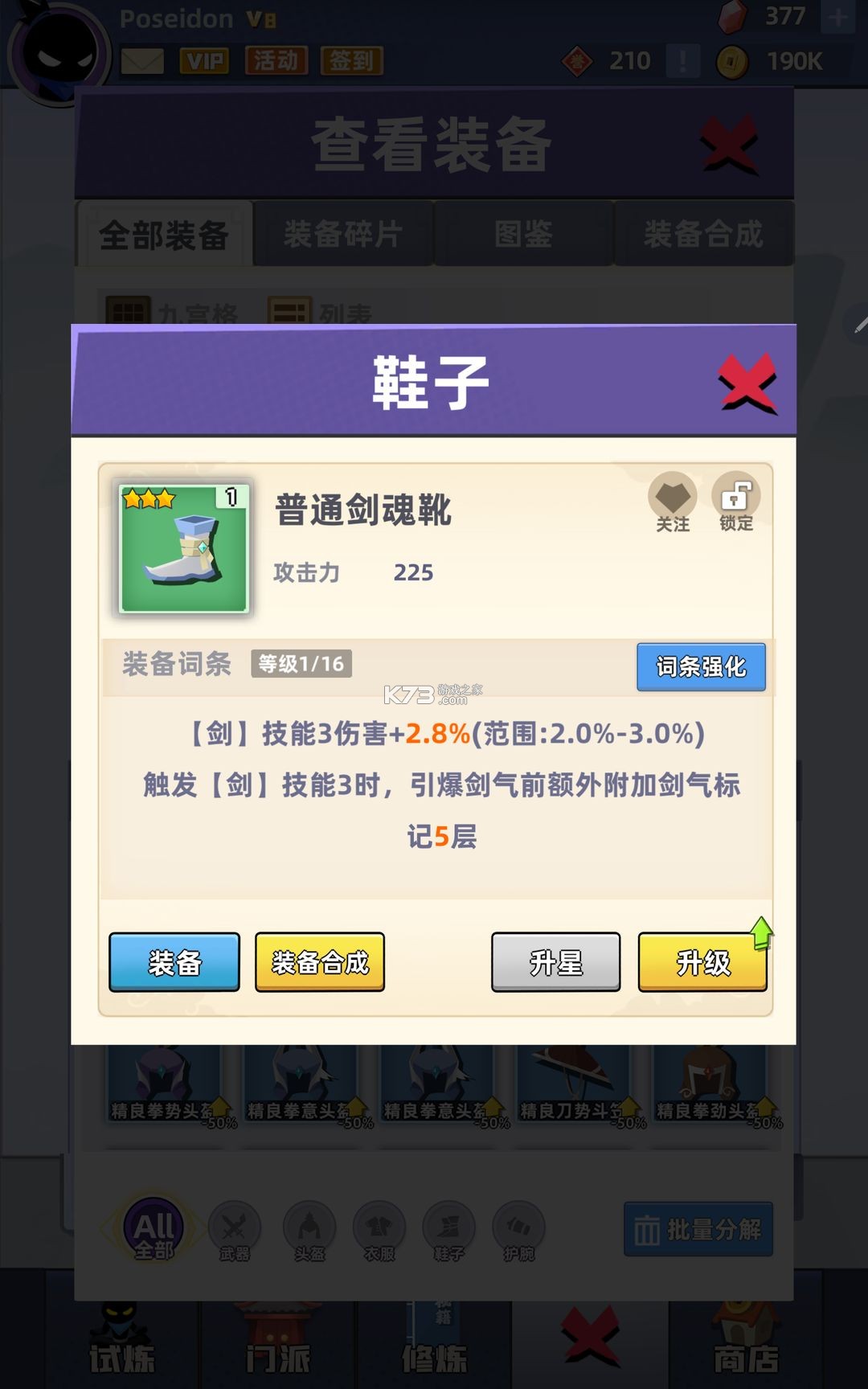Click the 词条强化 enhance button
The image size is (868, 1389).
click(x=700, y=668)
